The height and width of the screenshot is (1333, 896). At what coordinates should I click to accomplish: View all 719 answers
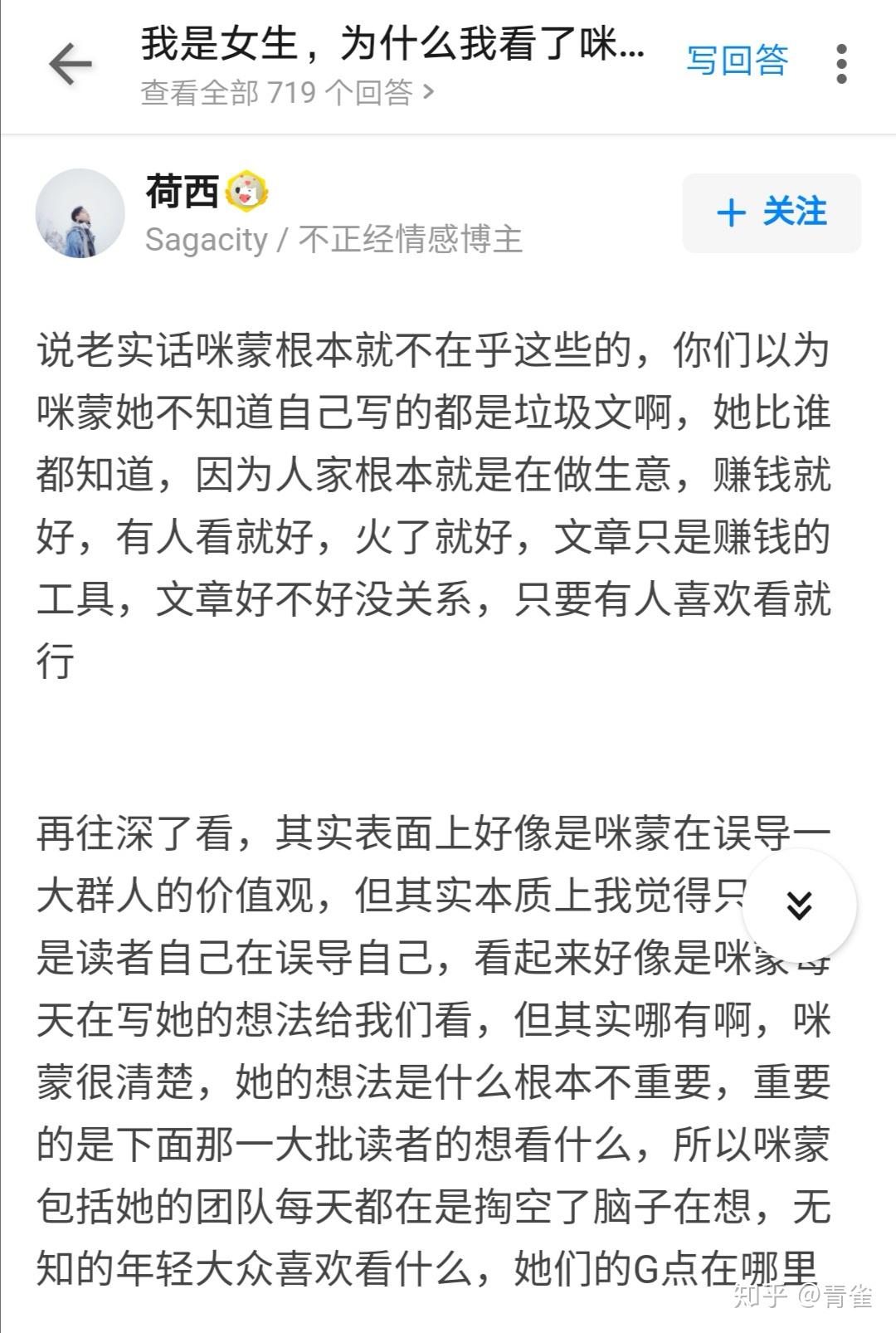[x=287, y=92]
